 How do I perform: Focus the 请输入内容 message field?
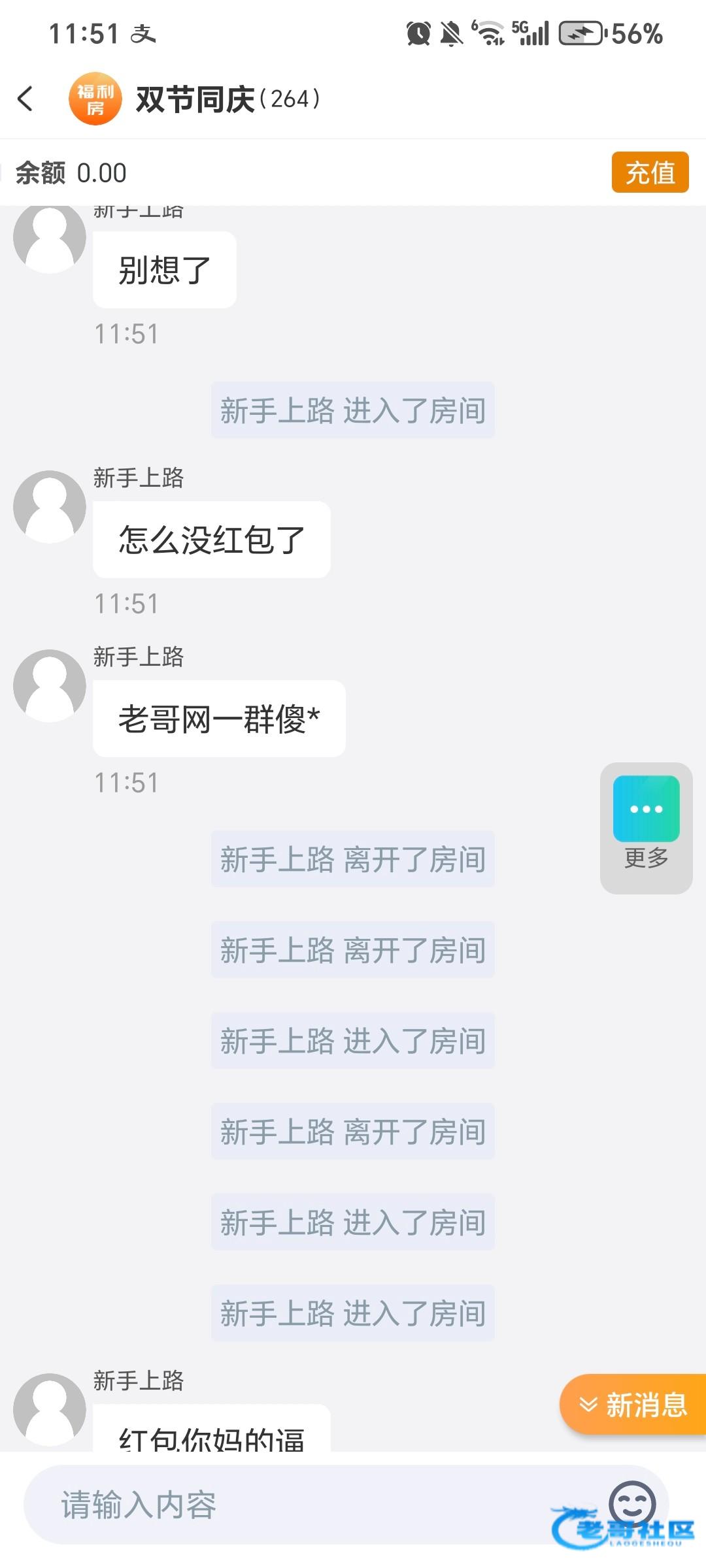(314, 1505)
